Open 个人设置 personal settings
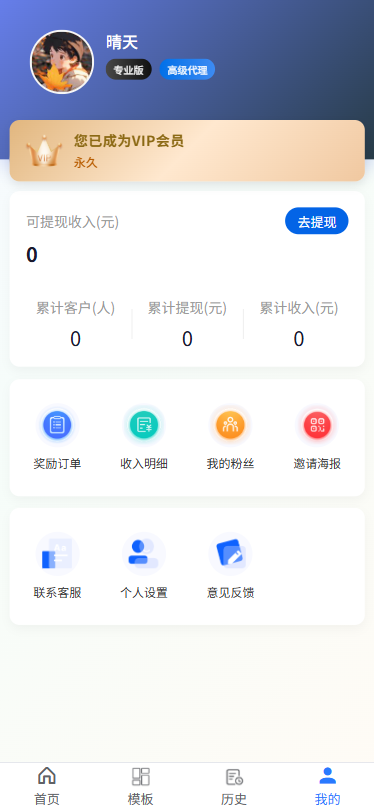Screen dimensions: 374x810 pyautogui.click(x=144, y=566)
